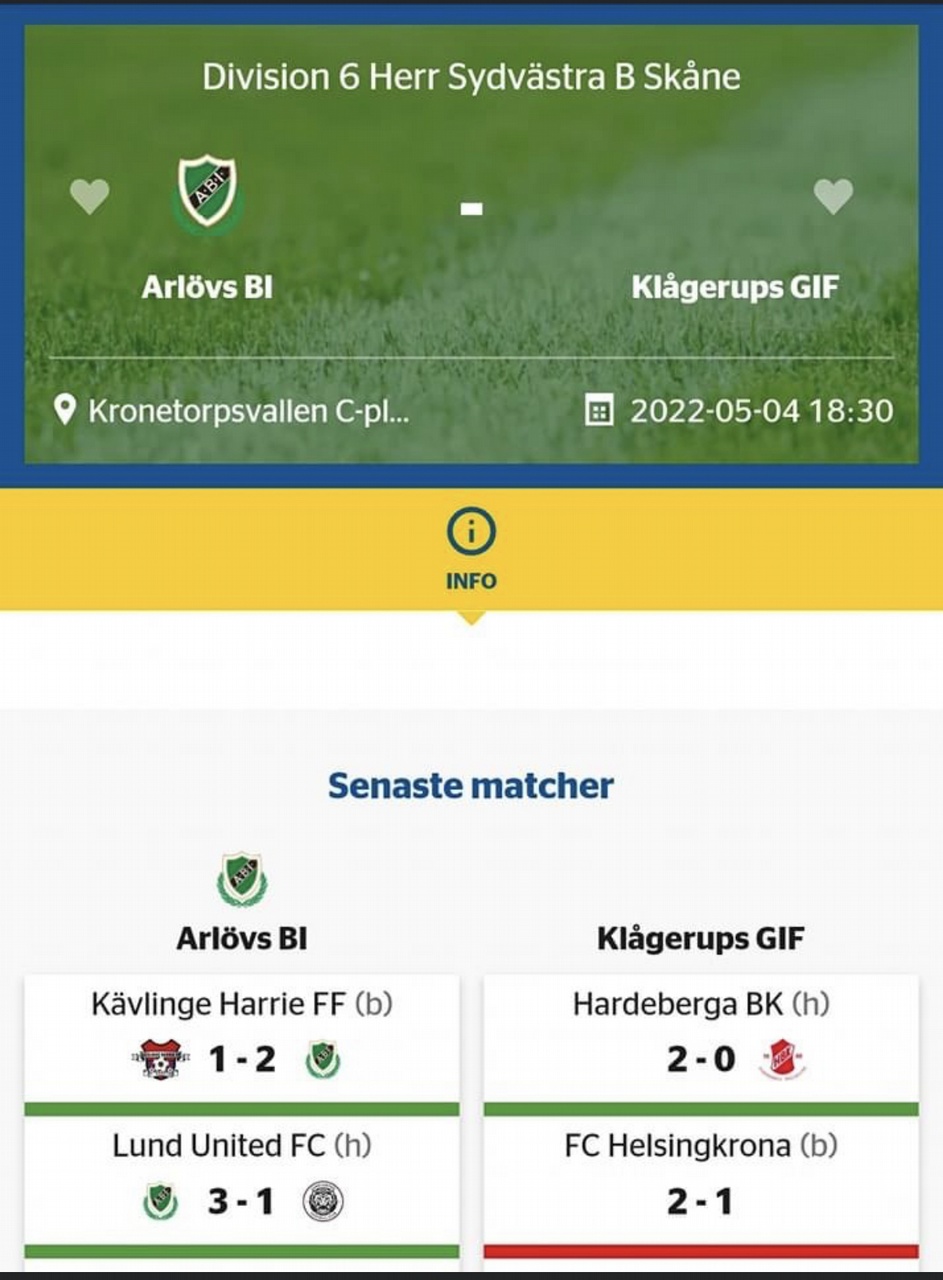Open the Kävlinge Harrie FF 1-2 match
943x1280 pixels.
point(241,1040)
